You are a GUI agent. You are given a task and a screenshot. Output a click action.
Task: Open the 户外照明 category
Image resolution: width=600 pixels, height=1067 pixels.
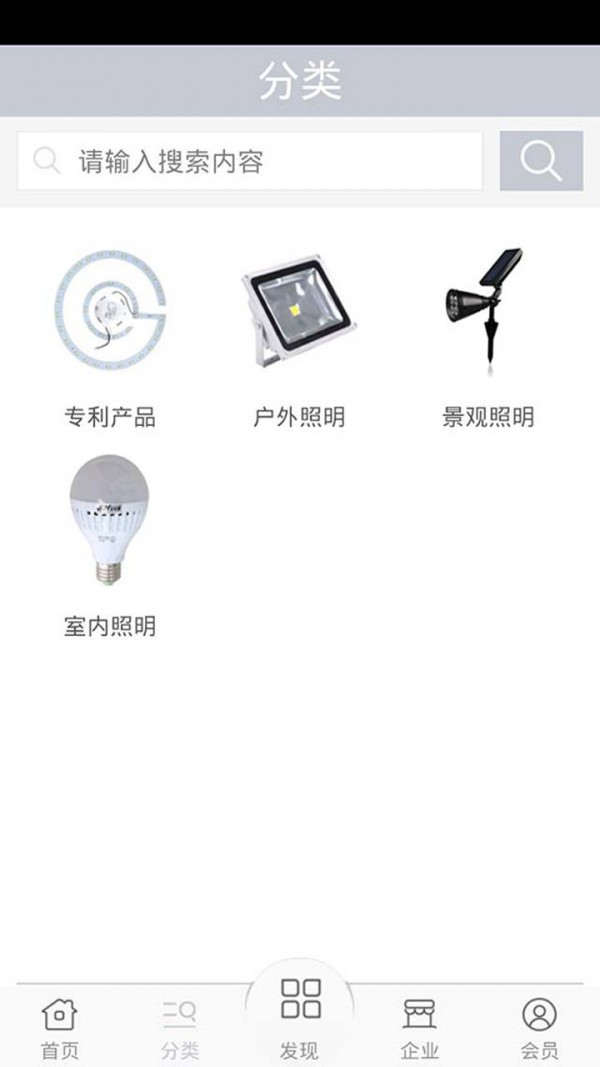pyautogui.click(x=299, y=338)
